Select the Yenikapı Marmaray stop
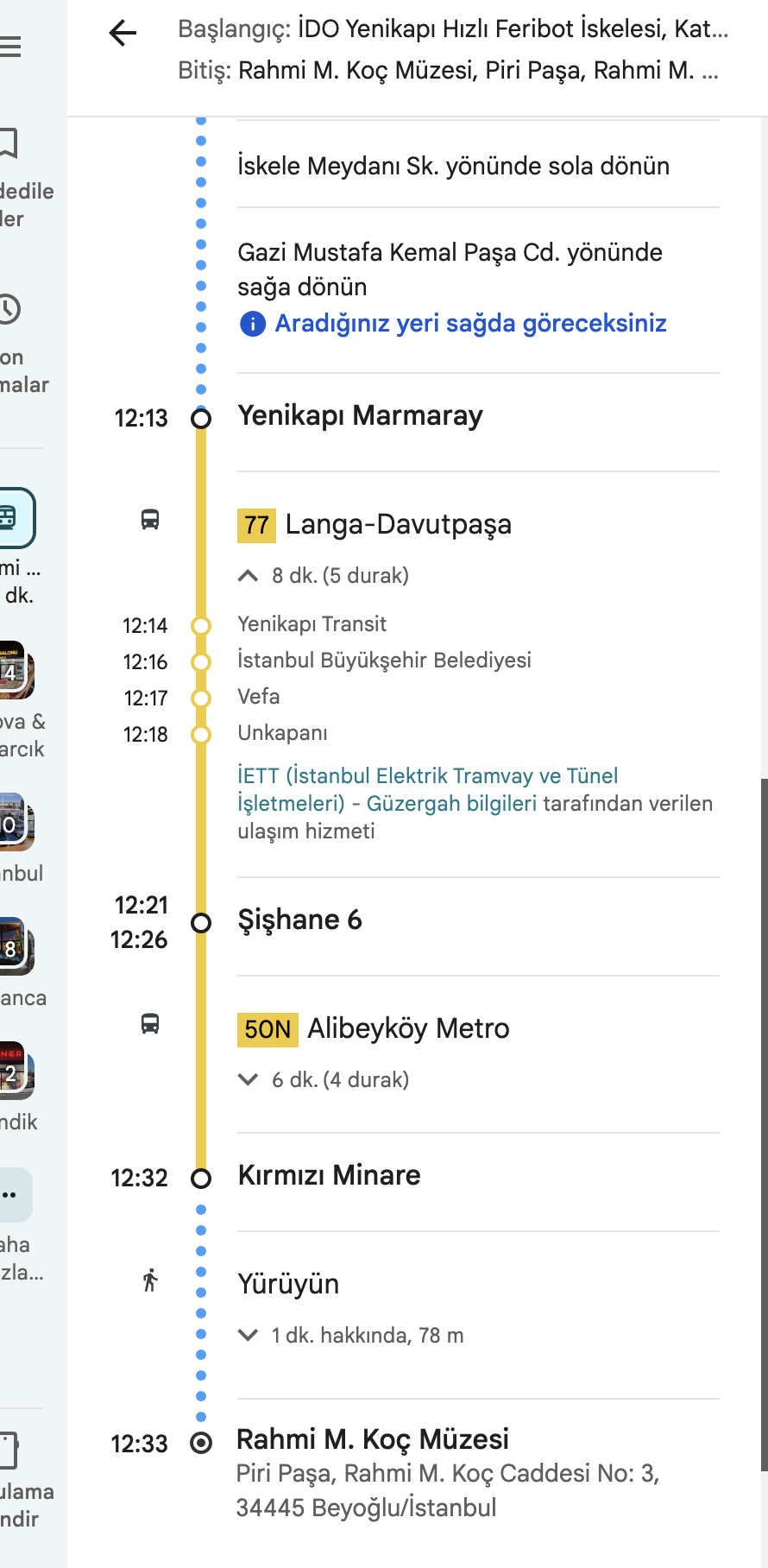The image size is (768, 1568). [360, 416]
